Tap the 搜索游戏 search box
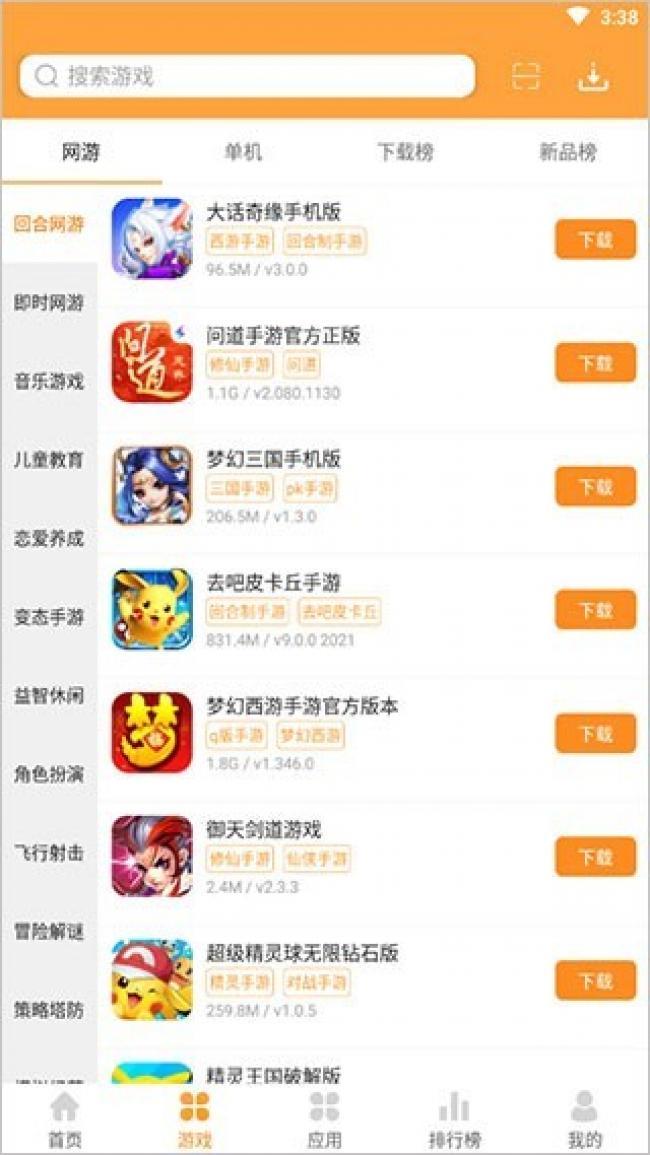The height and width of the screenshot is (1155, 650). pyautogui.click(x=246, y=76)
